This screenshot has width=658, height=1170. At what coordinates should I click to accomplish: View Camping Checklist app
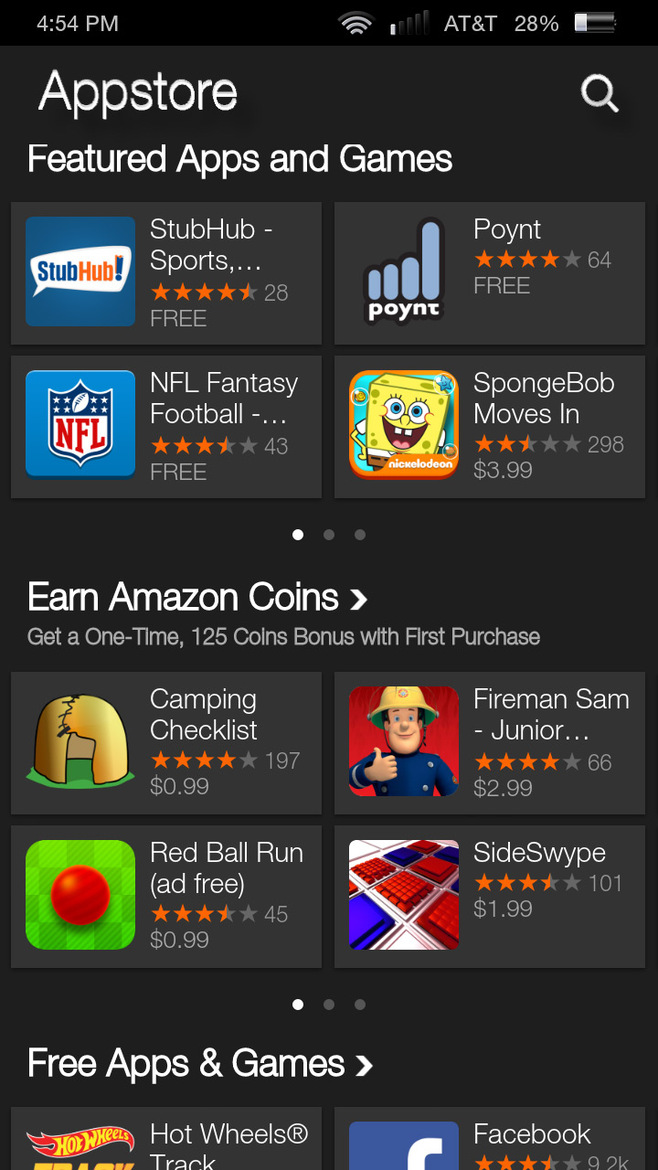pos(166,742)
